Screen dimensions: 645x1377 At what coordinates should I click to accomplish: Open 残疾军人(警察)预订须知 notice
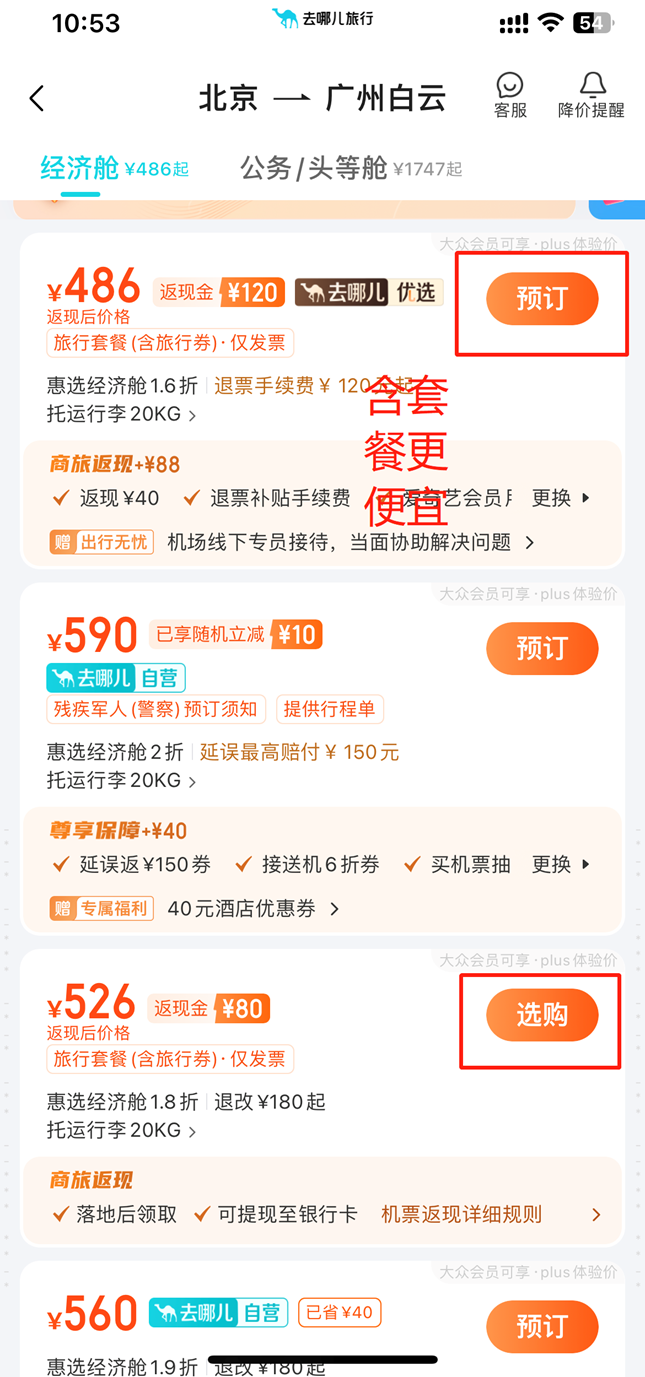point(156,710)
